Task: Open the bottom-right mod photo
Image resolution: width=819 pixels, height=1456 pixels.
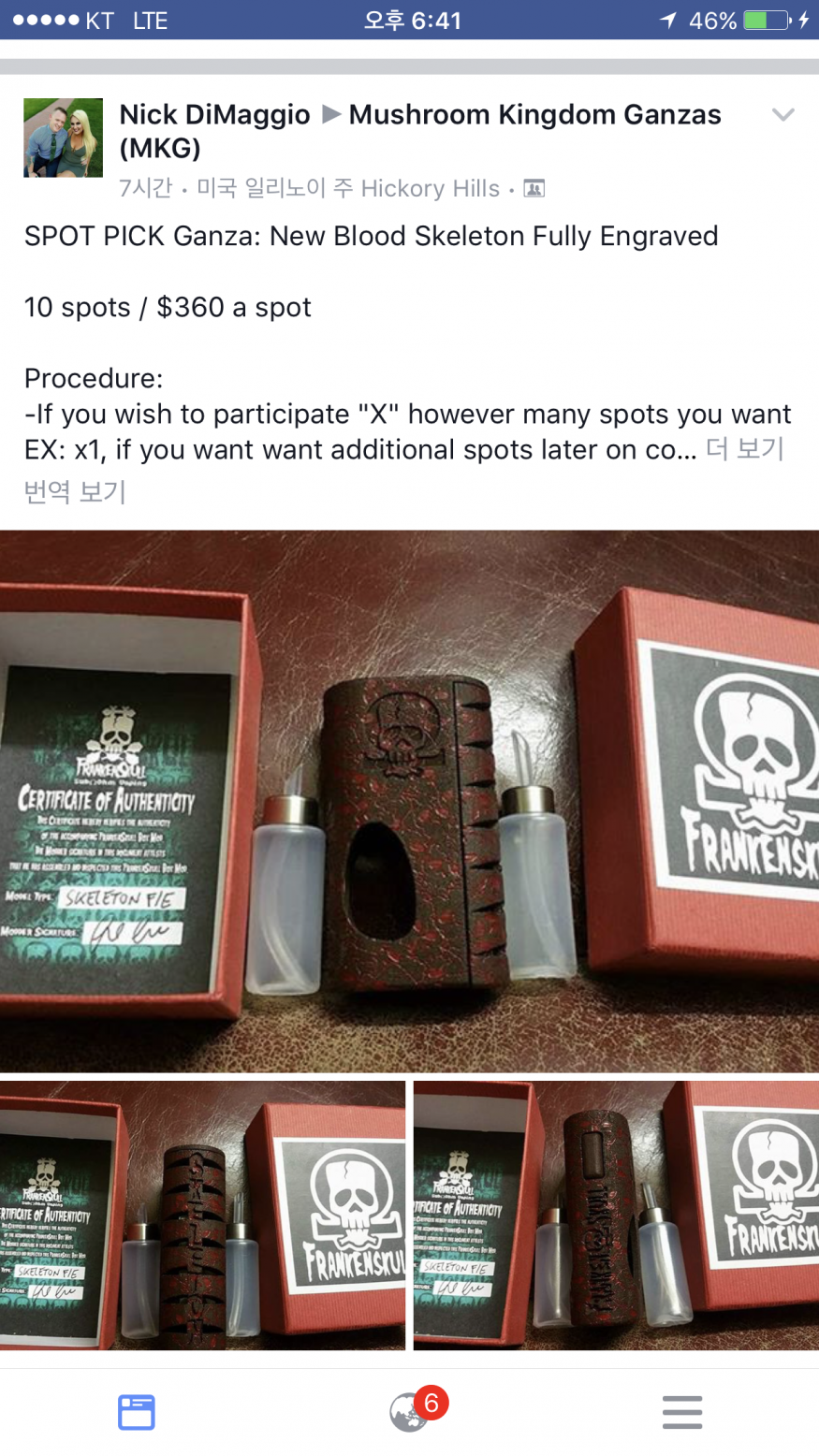Action: [616, 1215]
